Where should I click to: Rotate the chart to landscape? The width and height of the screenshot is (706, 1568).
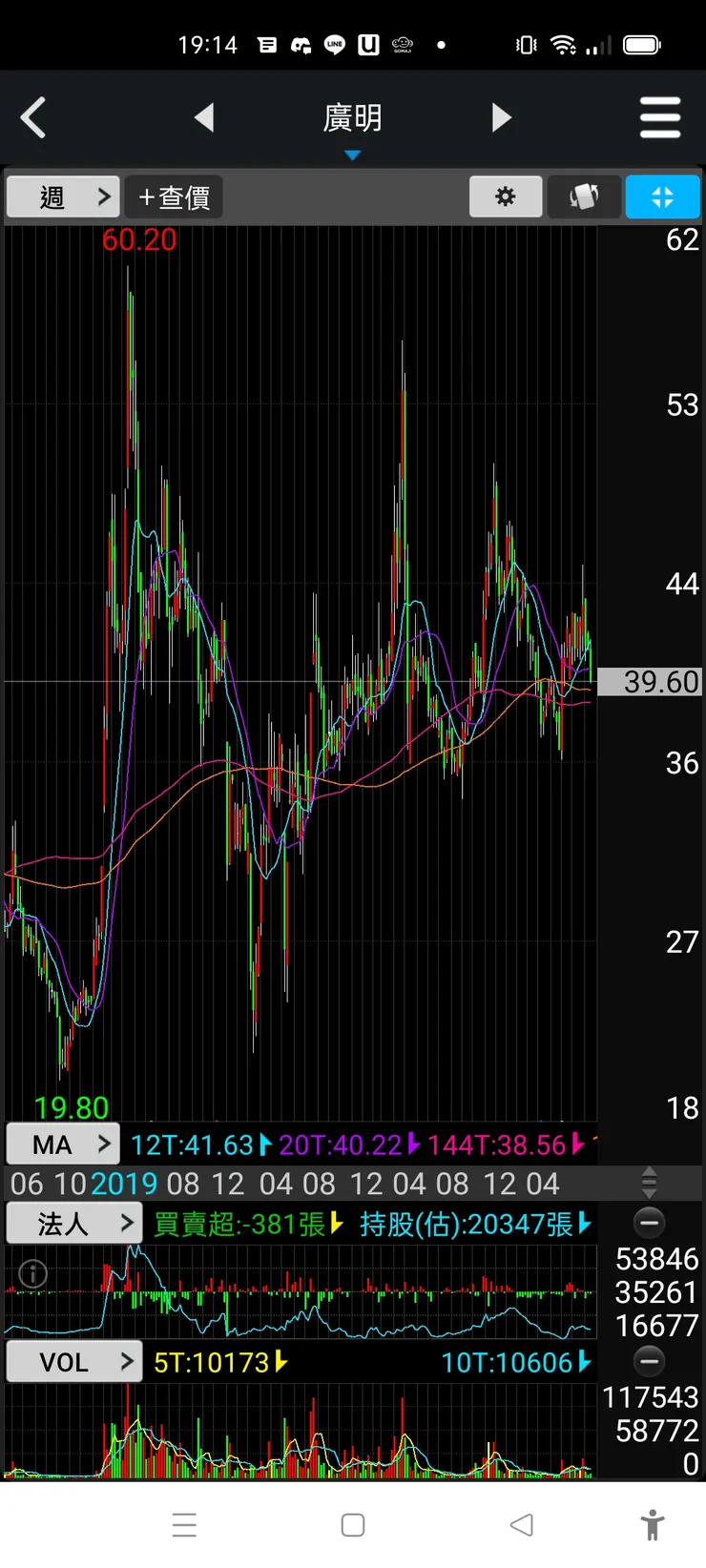click(584, 196)
